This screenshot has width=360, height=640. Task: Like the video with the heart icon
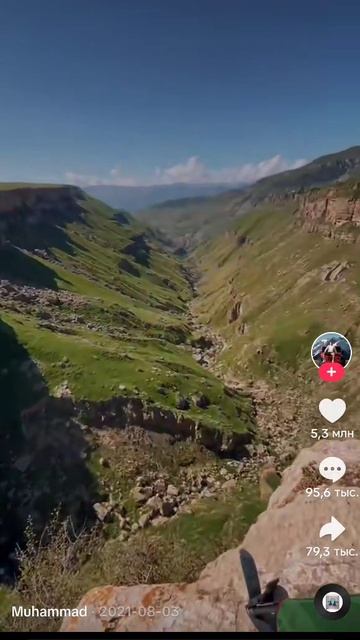[x=332, y=410]
